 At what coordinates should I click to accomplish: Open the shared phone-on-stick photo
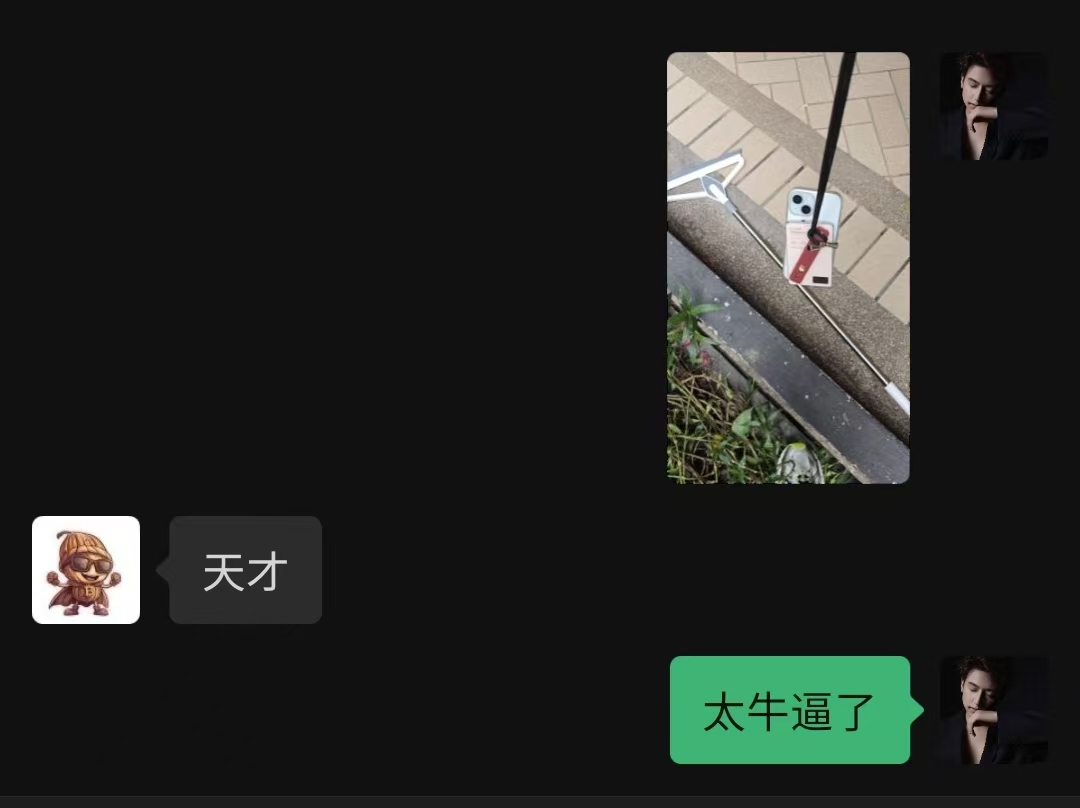click(x=788, y=268)
